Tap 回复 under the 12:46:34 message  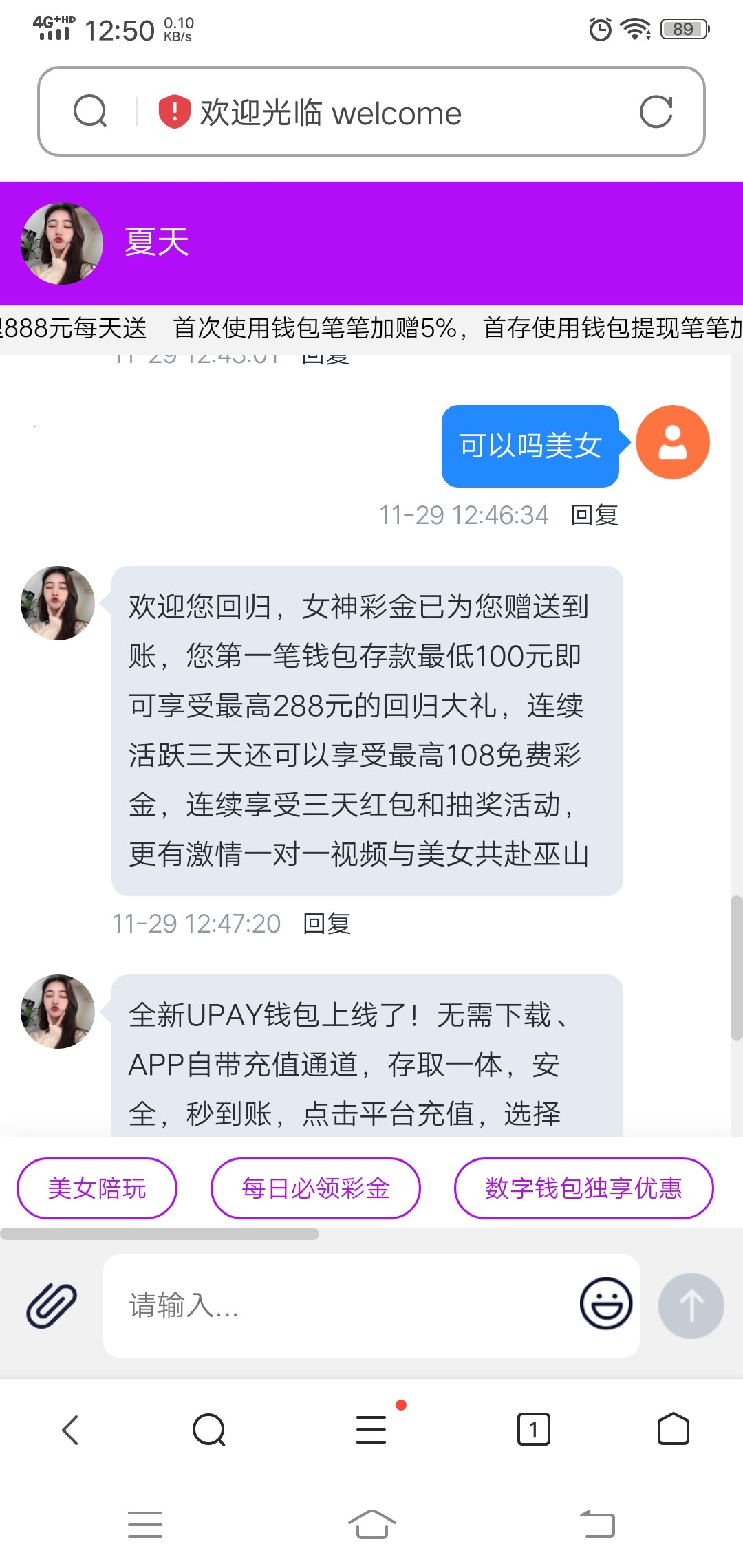[x=594, y=514]
